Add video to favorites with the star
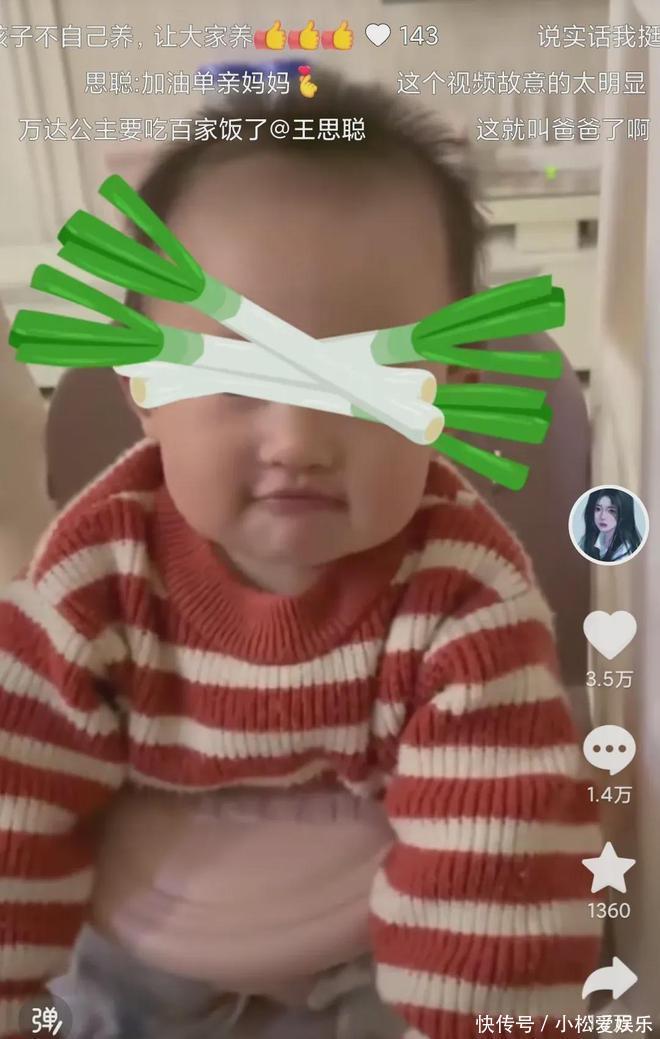This screenshot has height=1039, width=660. [x=609, y=867]
